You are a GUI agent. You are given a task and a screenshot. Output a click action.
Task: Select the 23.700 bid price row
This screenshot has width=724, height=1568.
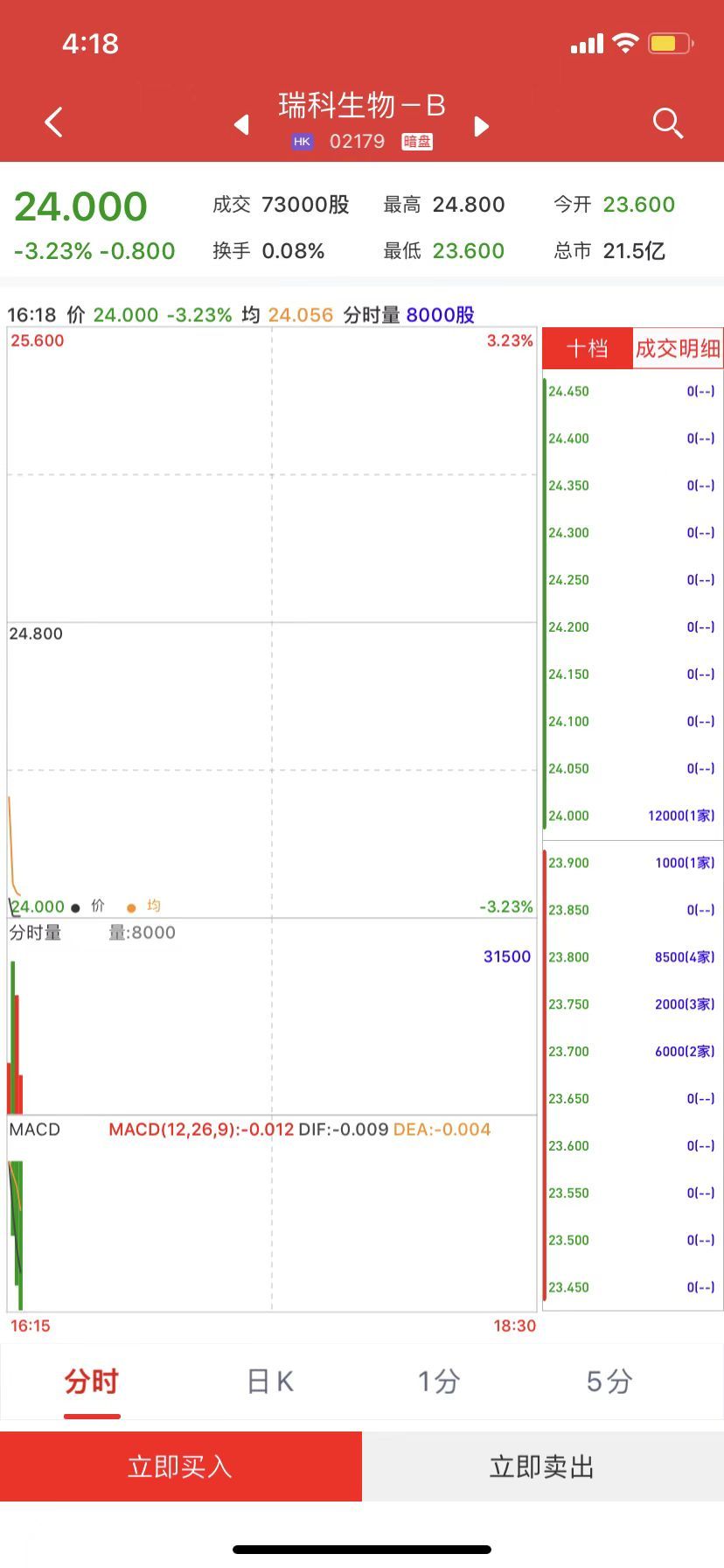click(631, 1052)
